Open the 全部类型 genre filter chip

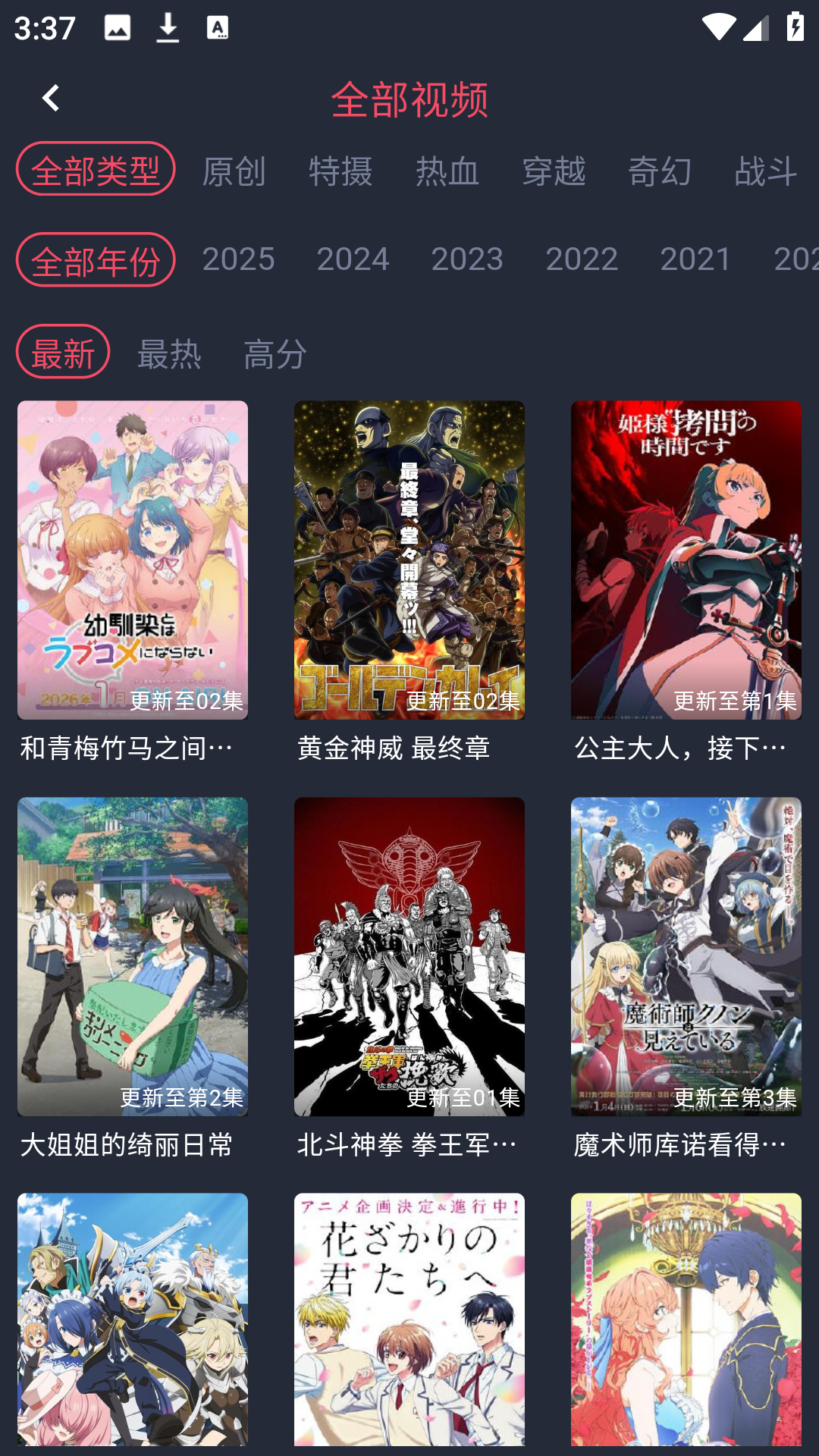[96, 171]
